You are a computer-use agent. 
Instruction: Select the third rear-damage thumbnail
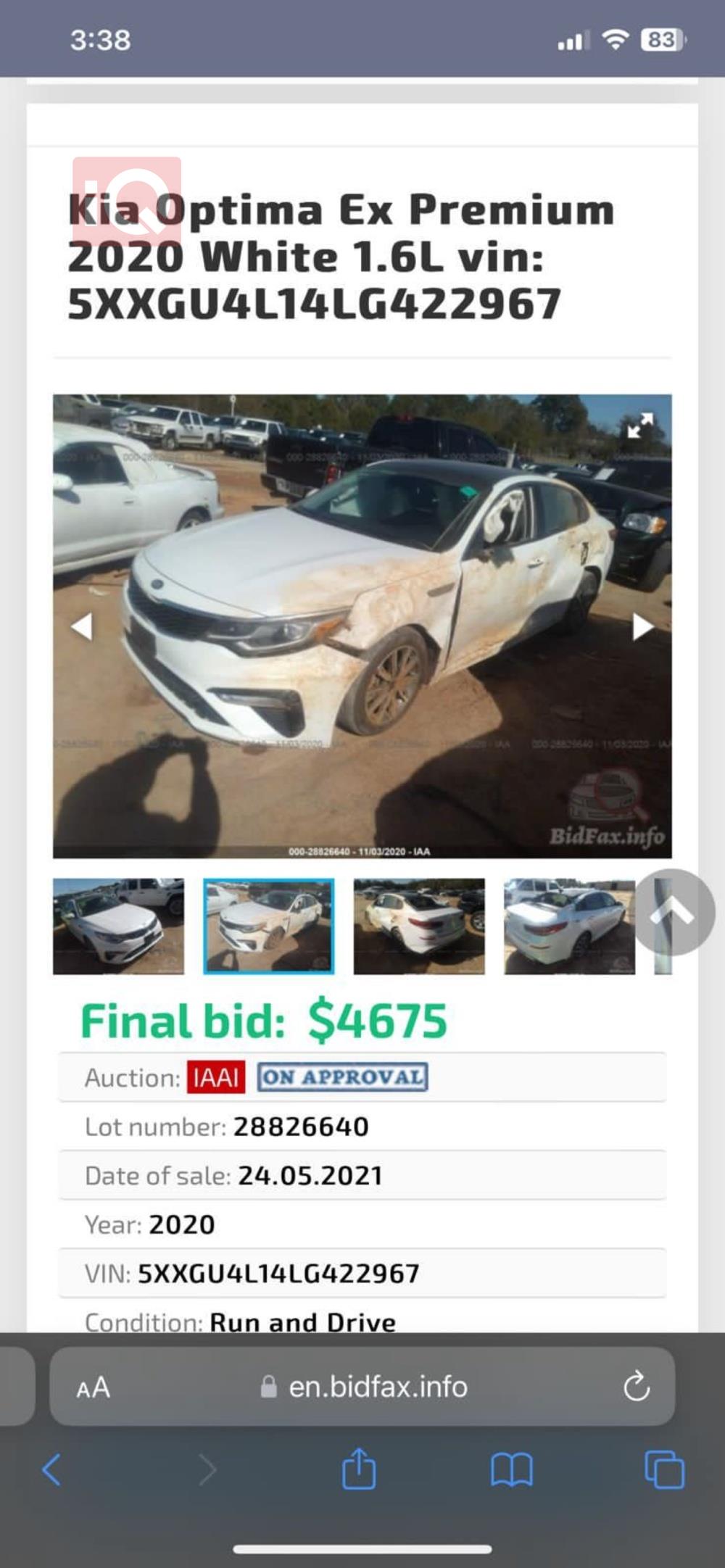tap(419, 926)
